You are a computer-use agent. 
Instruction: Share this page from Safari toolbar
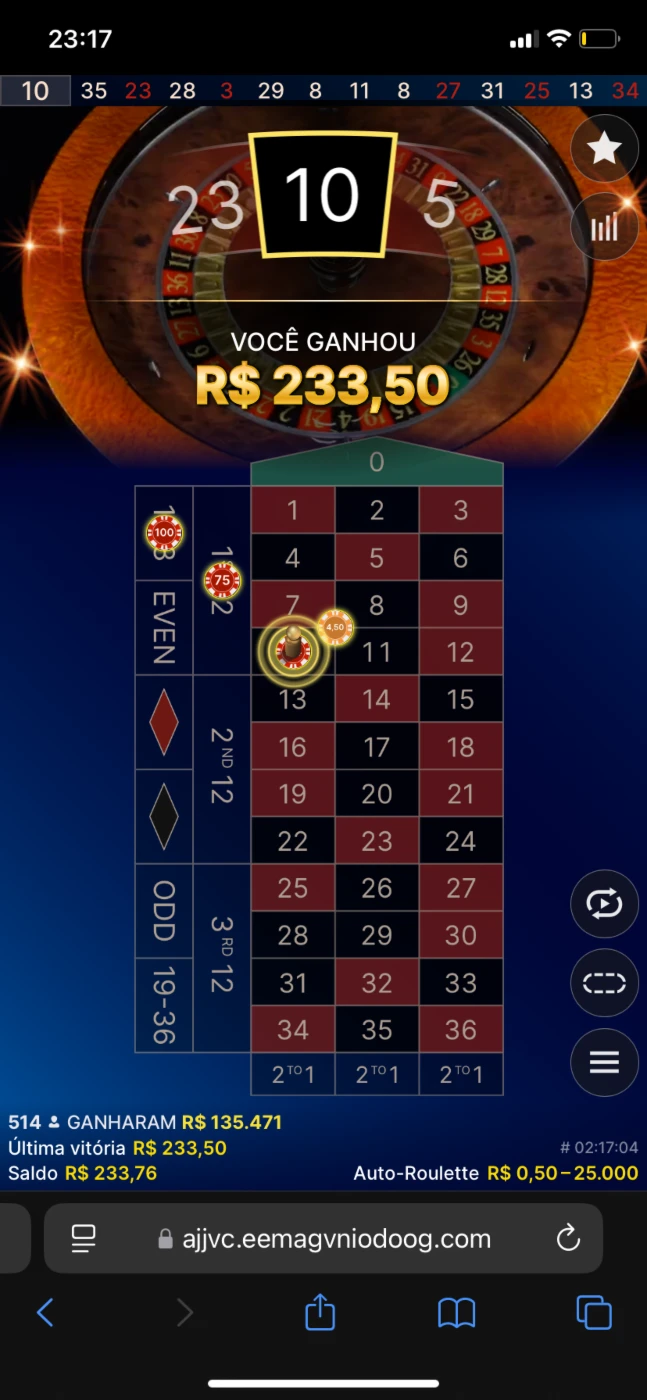coord(320,1312)
